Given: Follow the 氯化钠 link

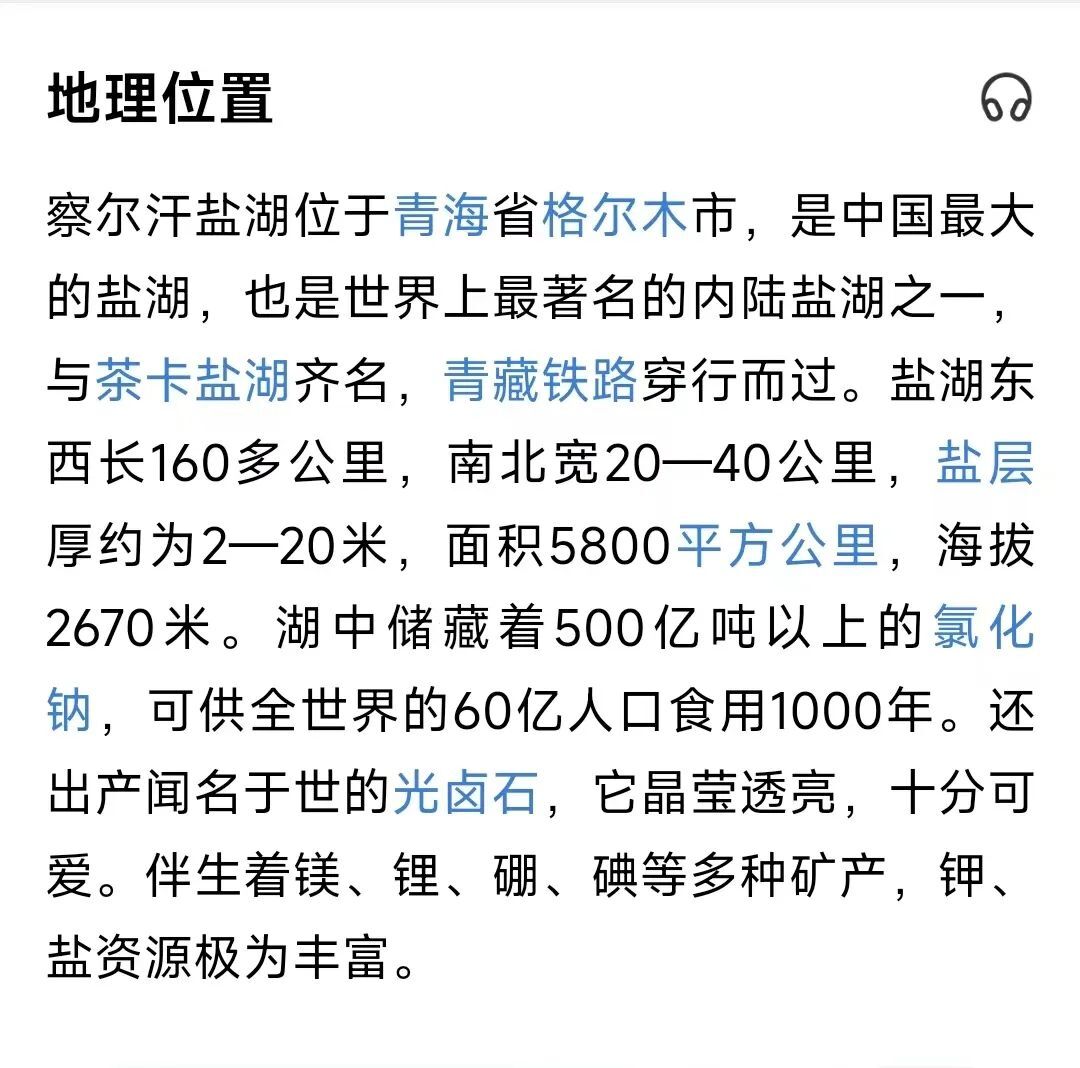Looking at the screenshot, I should point(983,628).
